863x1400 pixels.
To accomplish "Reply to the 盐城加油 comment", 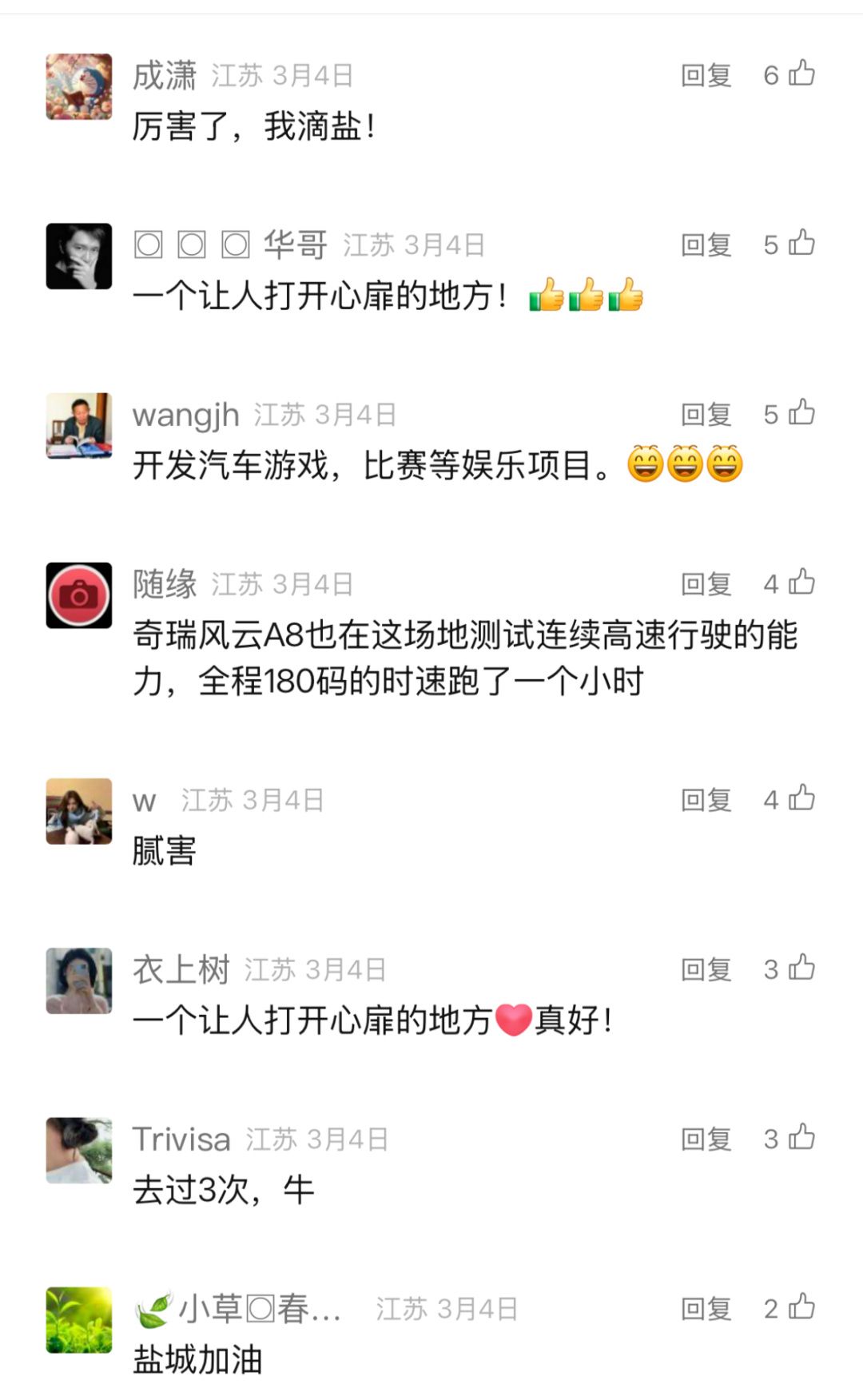I will [706, 1308].
